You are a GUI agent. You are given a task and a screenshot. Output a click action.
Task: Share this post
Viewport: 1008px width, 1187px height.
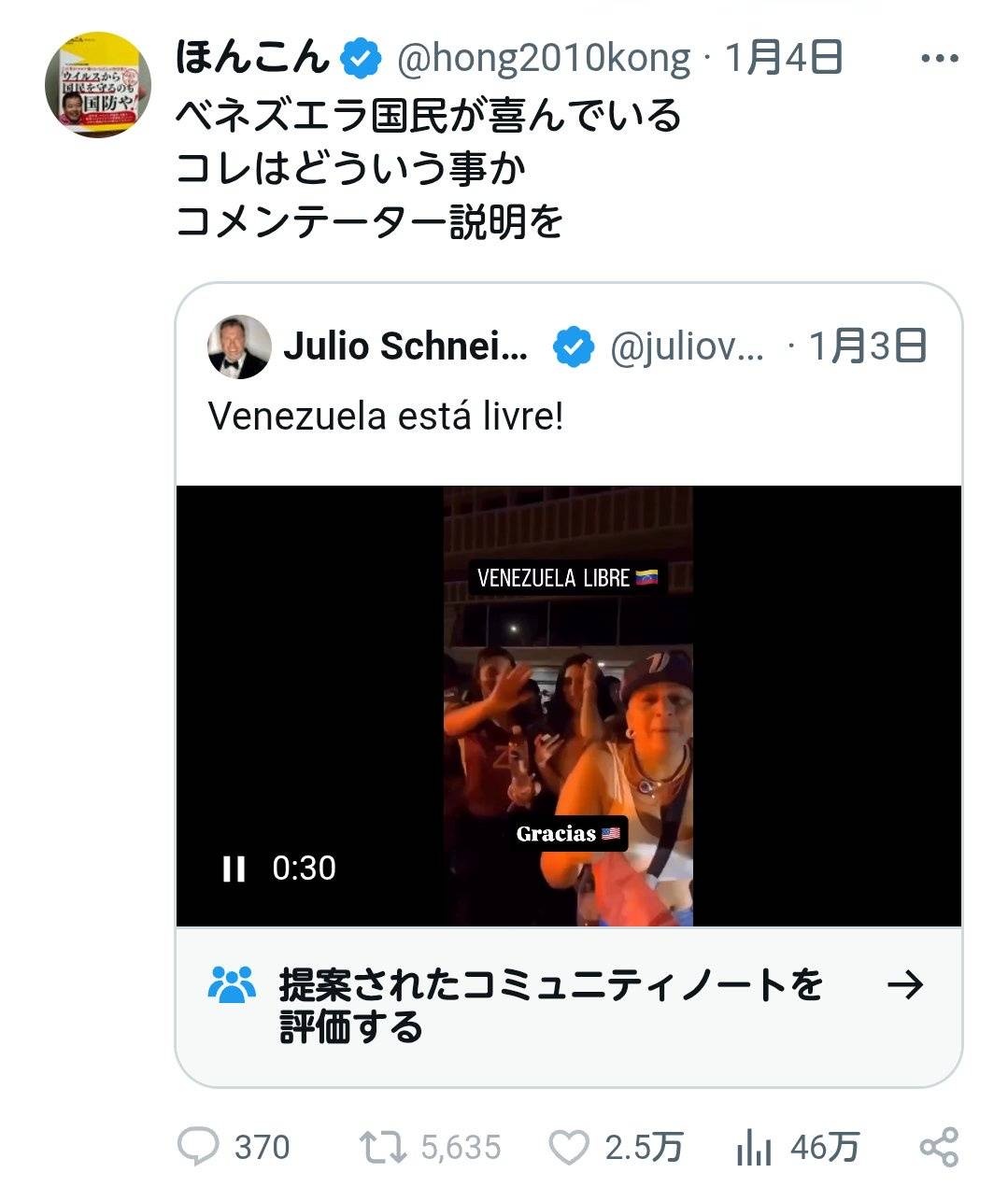click(x=938, y=1147)
